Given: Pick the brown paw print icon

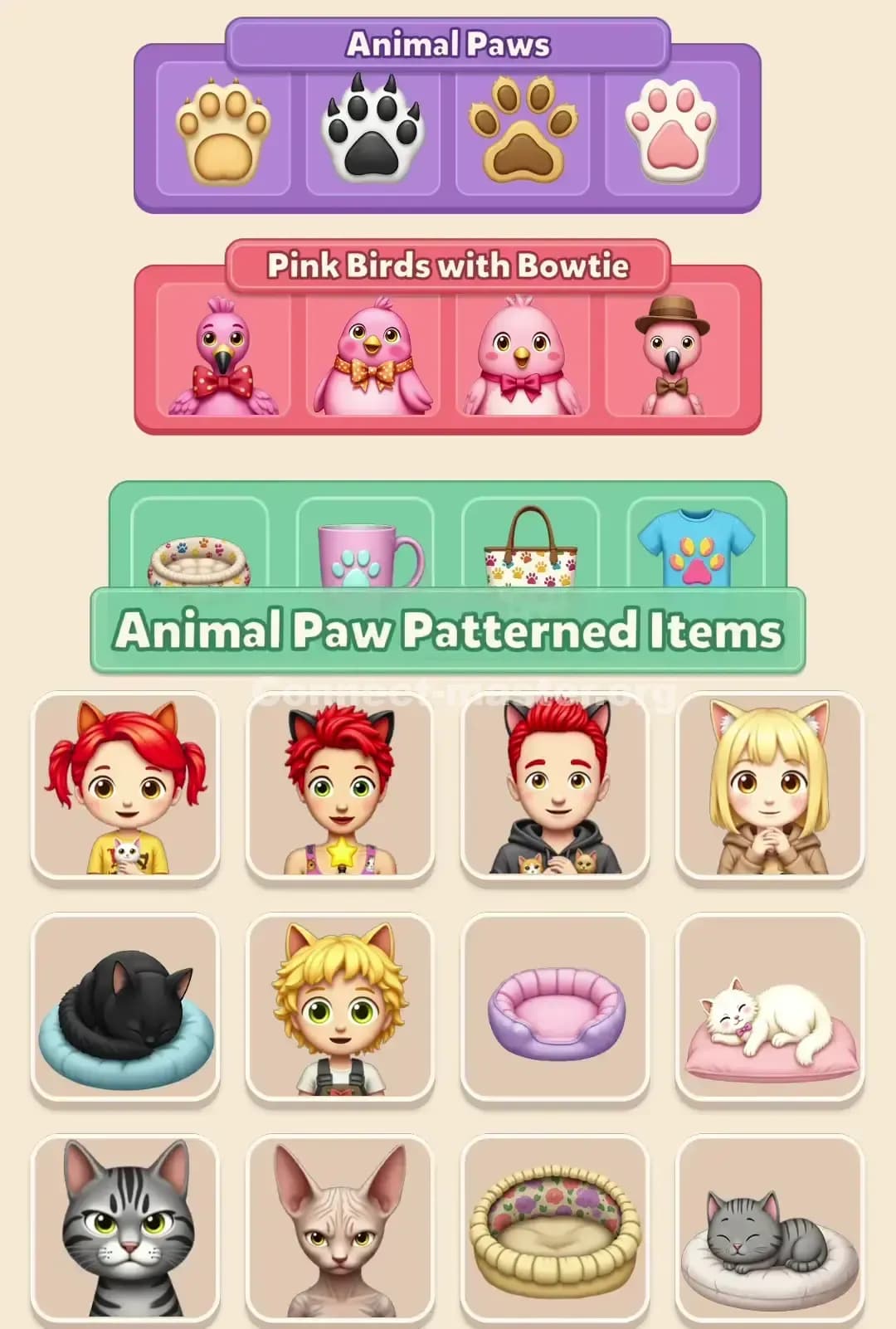Looking at the screenshot, I should point(523,129).
